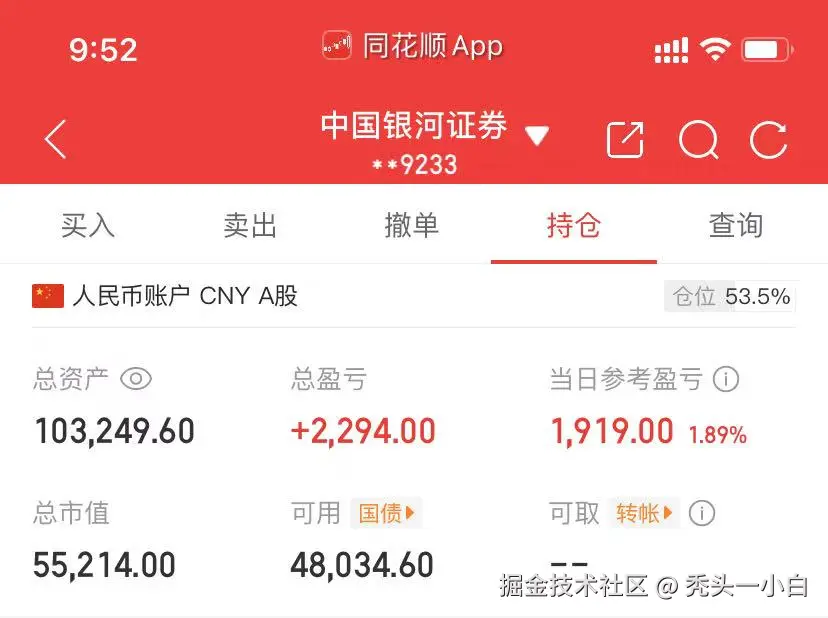
Task: Open the 中国银河证券 account dropdown
Action: [x=537, y=135]
